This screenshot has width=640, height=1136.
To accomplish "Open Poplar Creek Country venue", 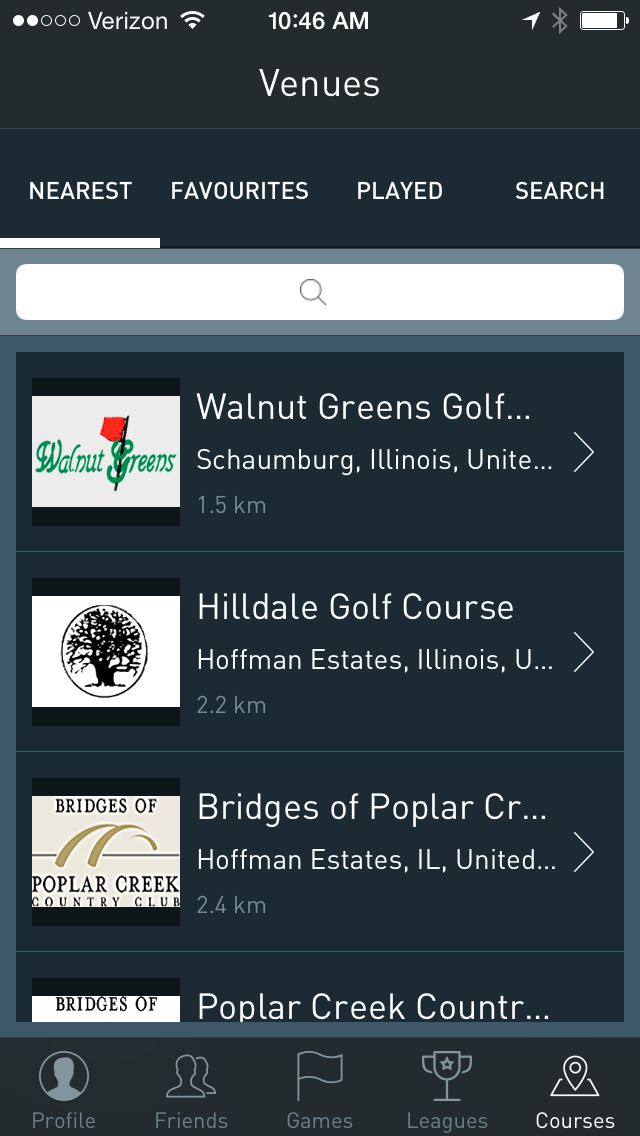I will pyautogui.click(x=320, y=1000).
